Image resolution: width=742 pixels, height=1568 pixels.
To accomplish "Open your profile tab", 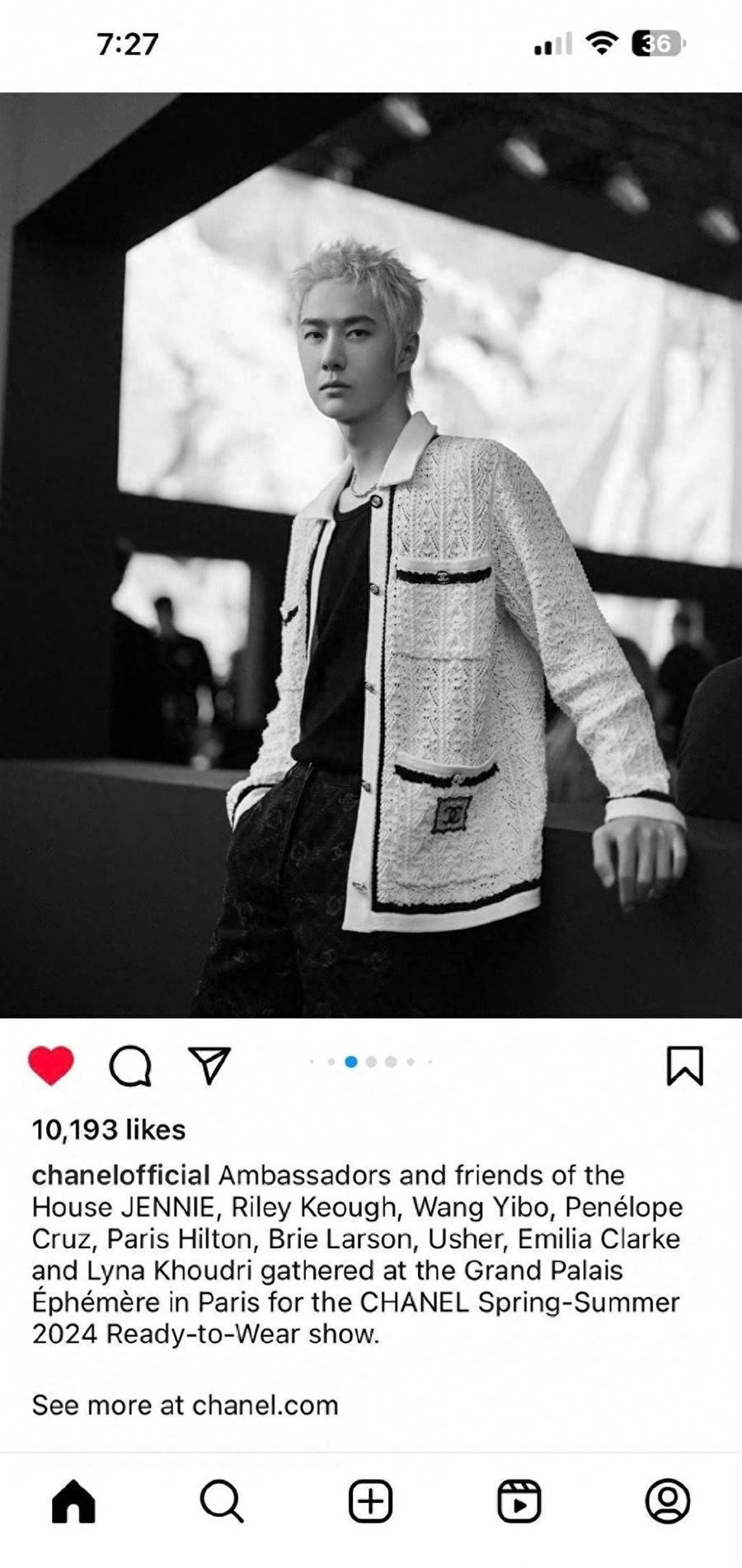I will point(667,1500).
